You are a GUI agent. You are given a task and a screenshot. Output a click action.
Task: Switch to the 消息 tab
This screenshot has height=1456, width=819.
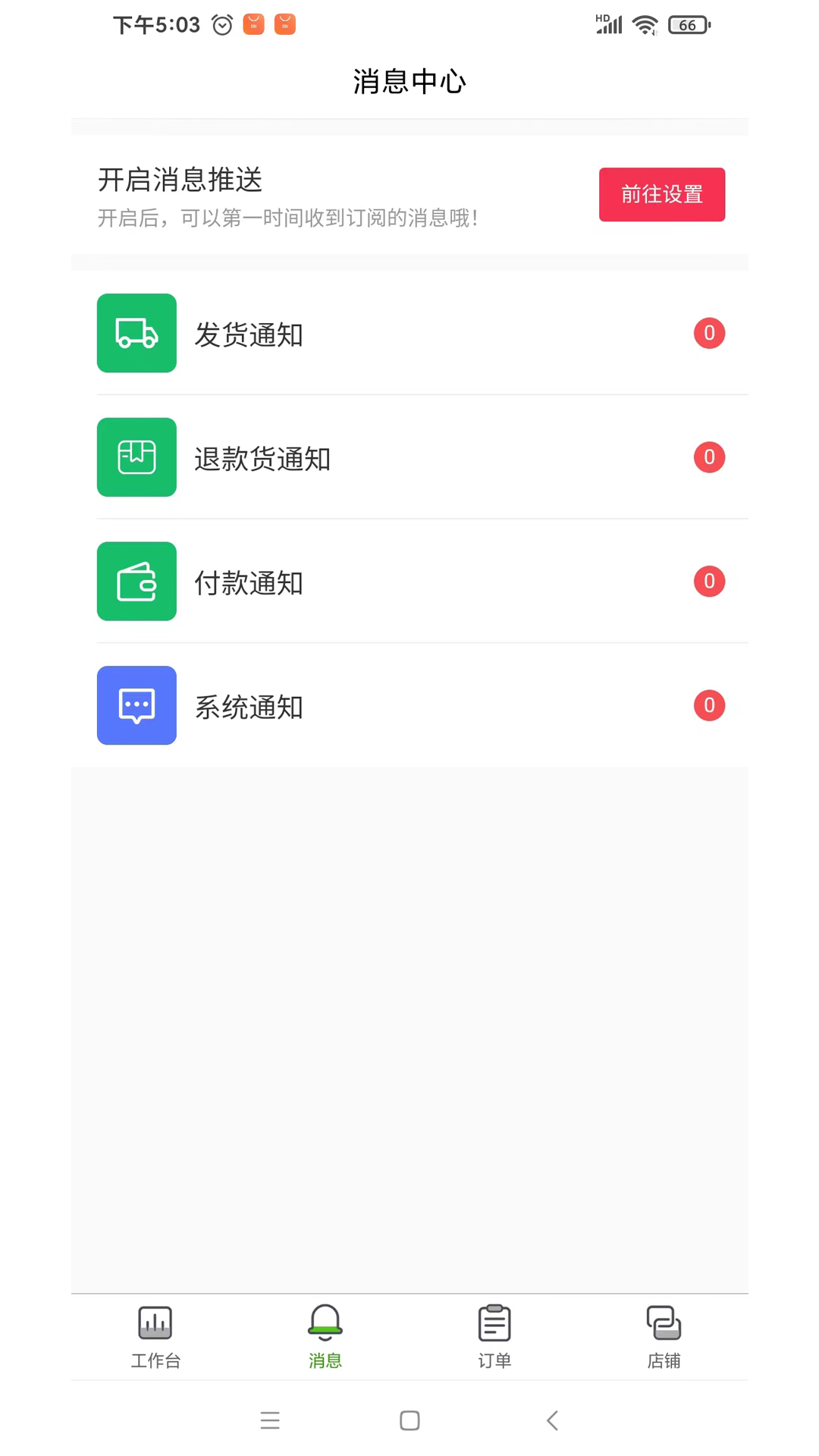(x=325, y=1336)
